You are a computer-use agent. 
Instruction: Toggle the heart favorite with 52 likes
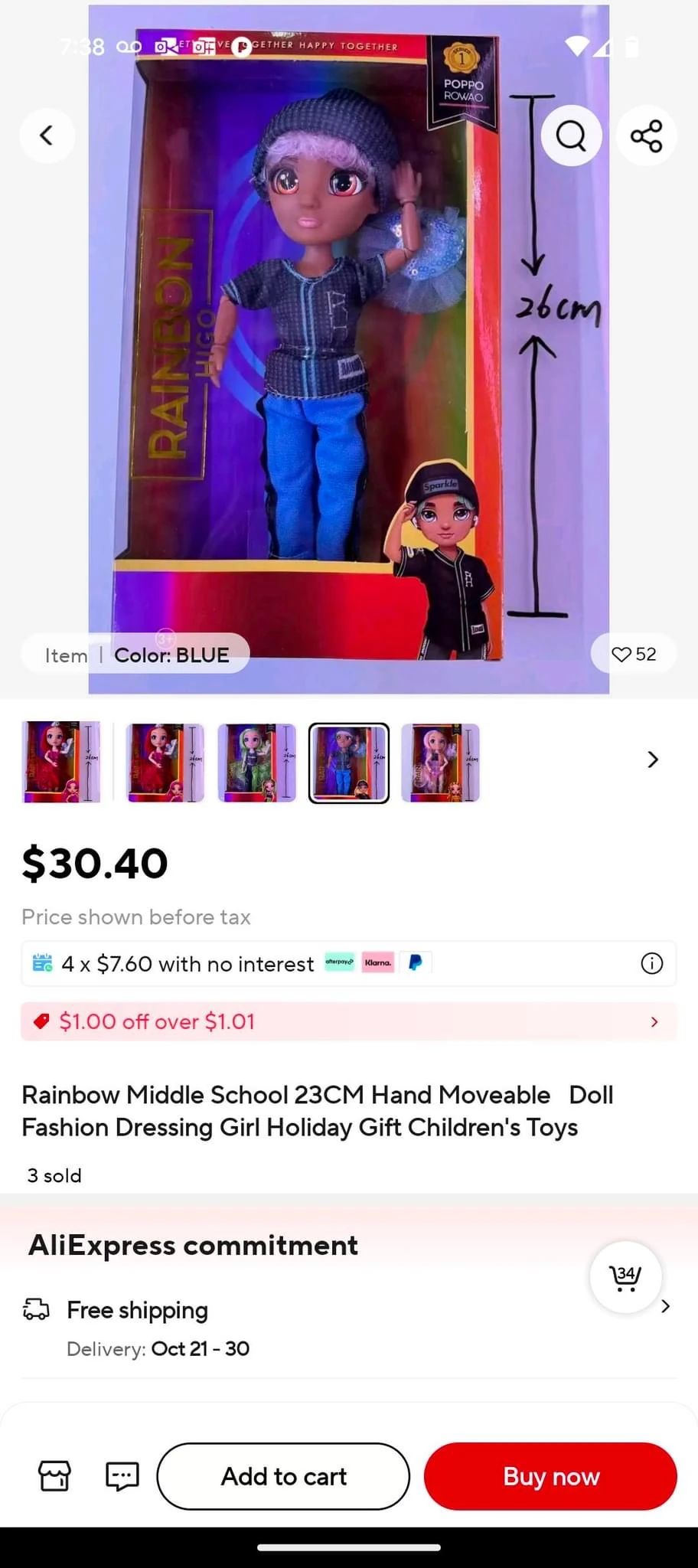coord(633,654)
